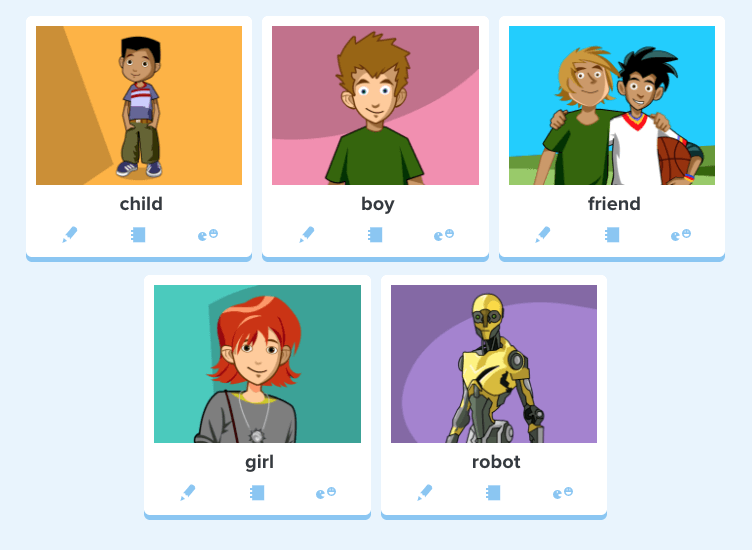This screenshot has width=752, height=550.
Task: Open the game icon under boy
Action: (444, 235)
